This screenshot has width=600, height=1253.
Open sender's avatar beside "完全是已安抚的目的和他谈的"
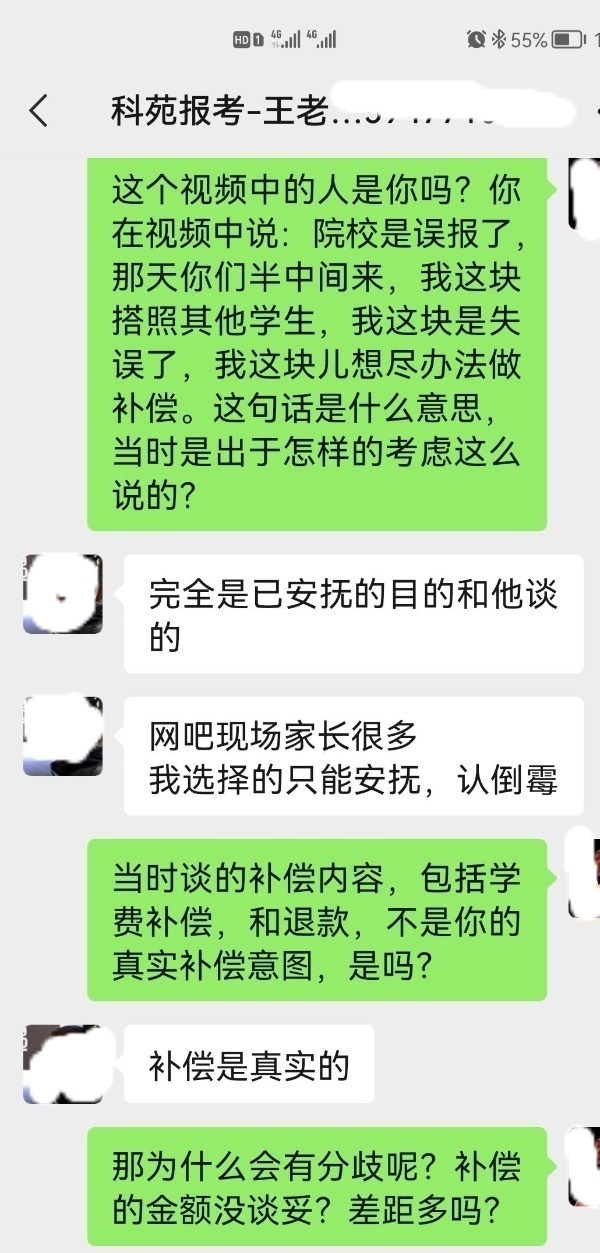coord(63,594)
